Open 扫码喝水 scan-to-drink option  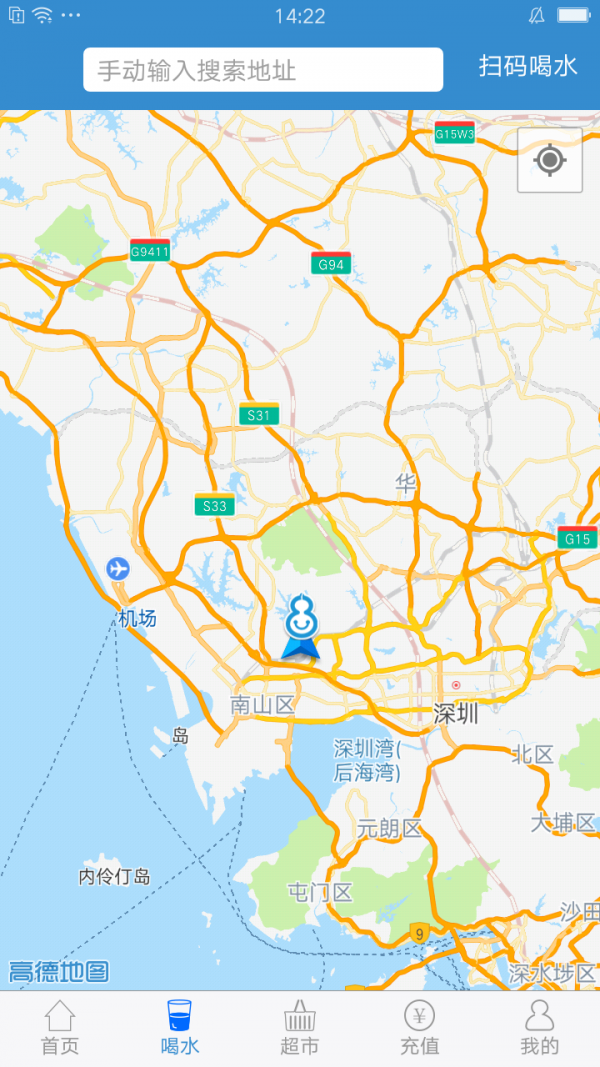tap(528, 66)
